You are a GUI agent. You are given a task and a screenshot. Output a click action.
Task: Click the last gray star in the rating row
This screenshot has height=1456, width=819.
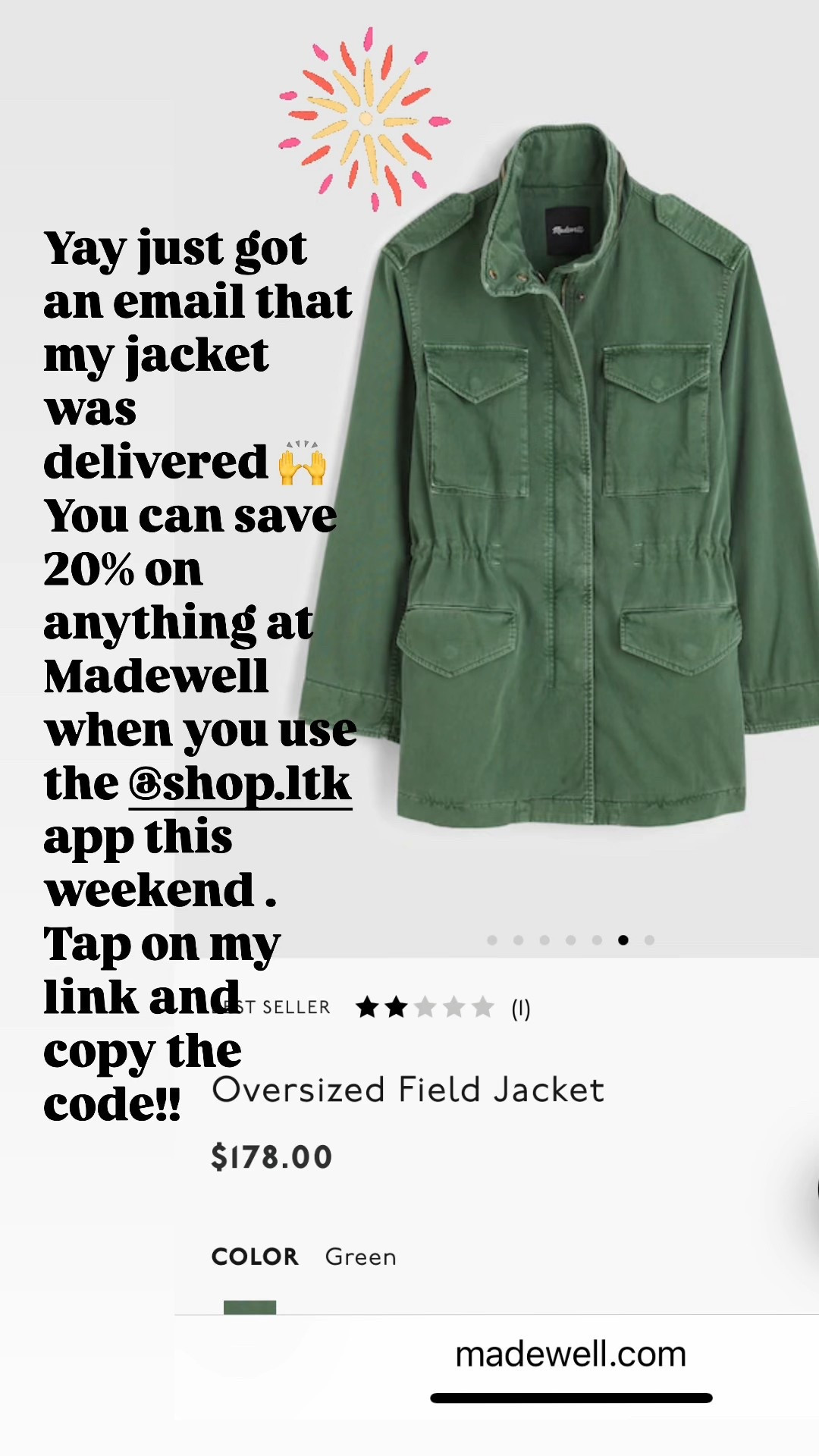click(481, 1006)
